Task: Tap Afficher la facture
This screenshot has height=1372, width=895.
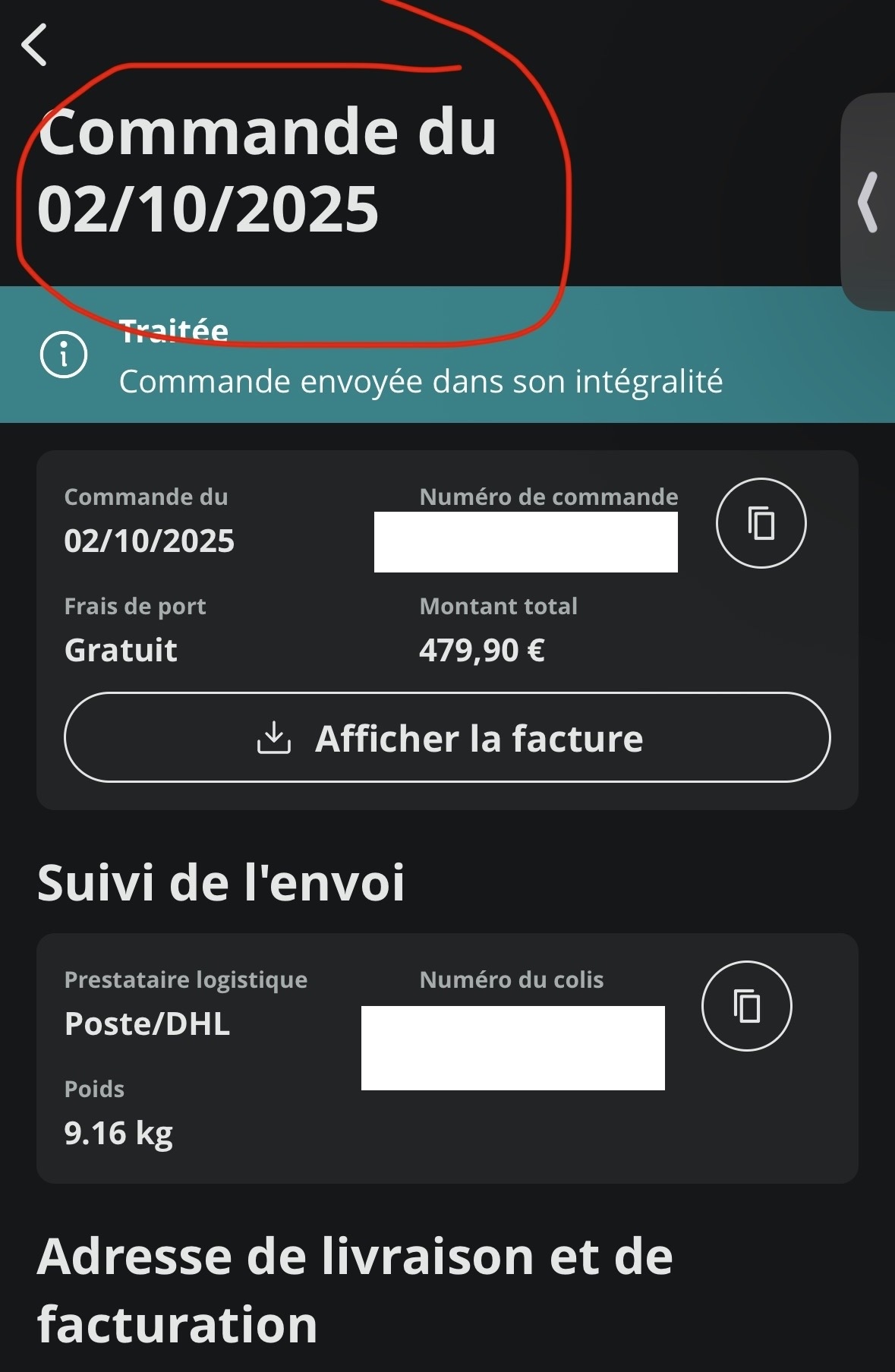Action: (447, 737)
